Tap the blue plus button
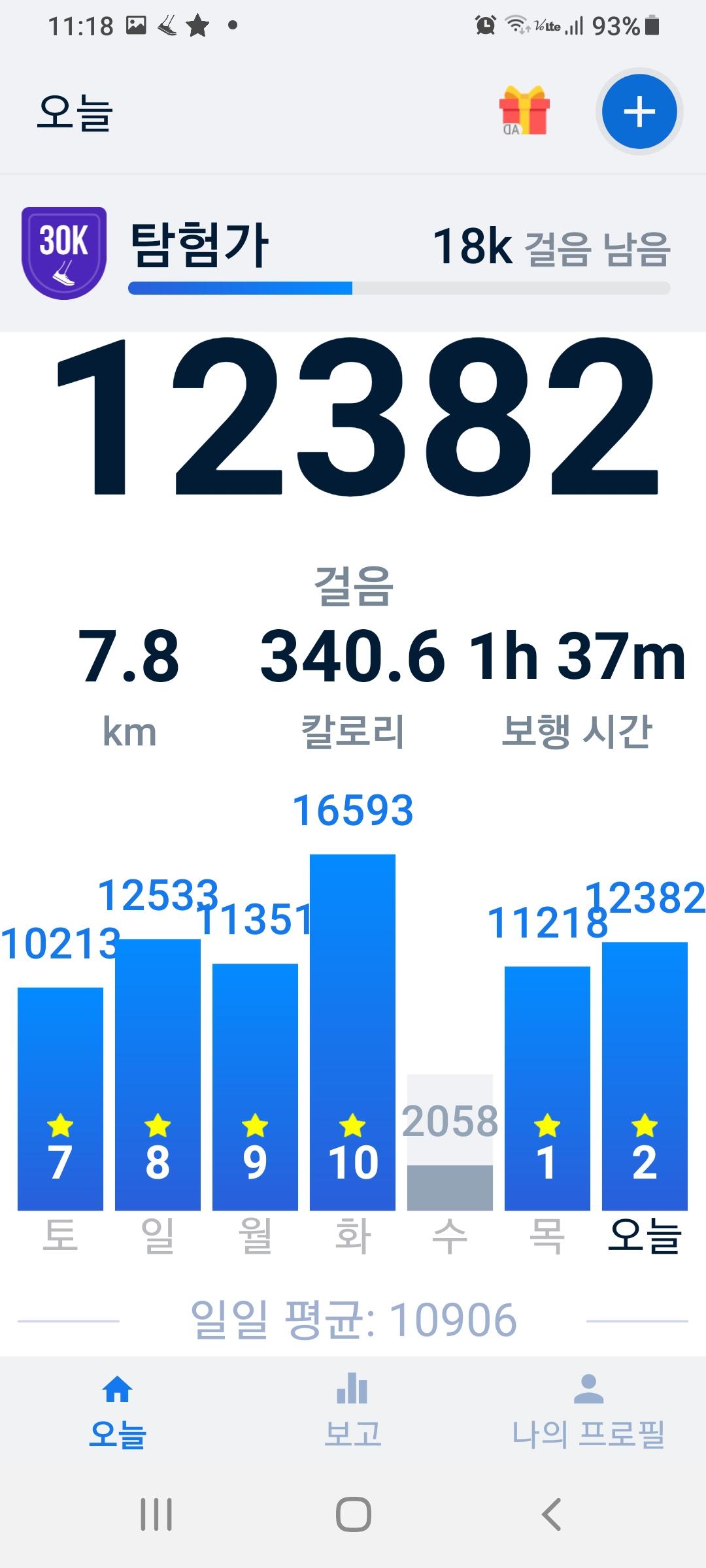The width and height of the screenshot is (706, 1568). pos(639,112)
